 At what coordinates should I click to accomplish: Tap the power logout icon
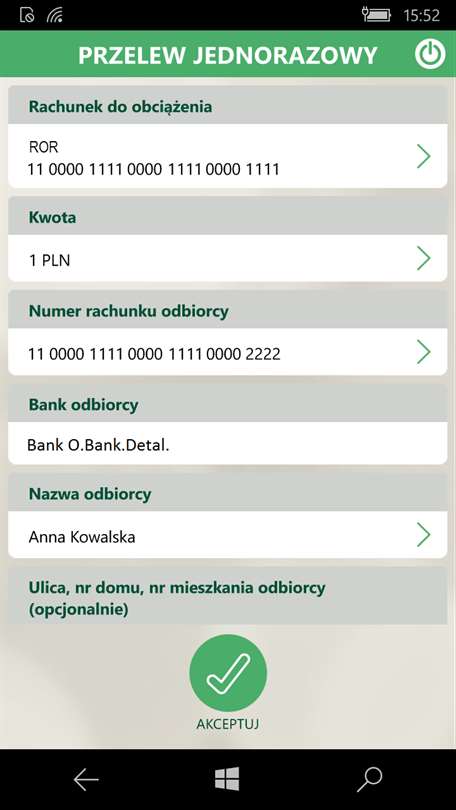430,54
